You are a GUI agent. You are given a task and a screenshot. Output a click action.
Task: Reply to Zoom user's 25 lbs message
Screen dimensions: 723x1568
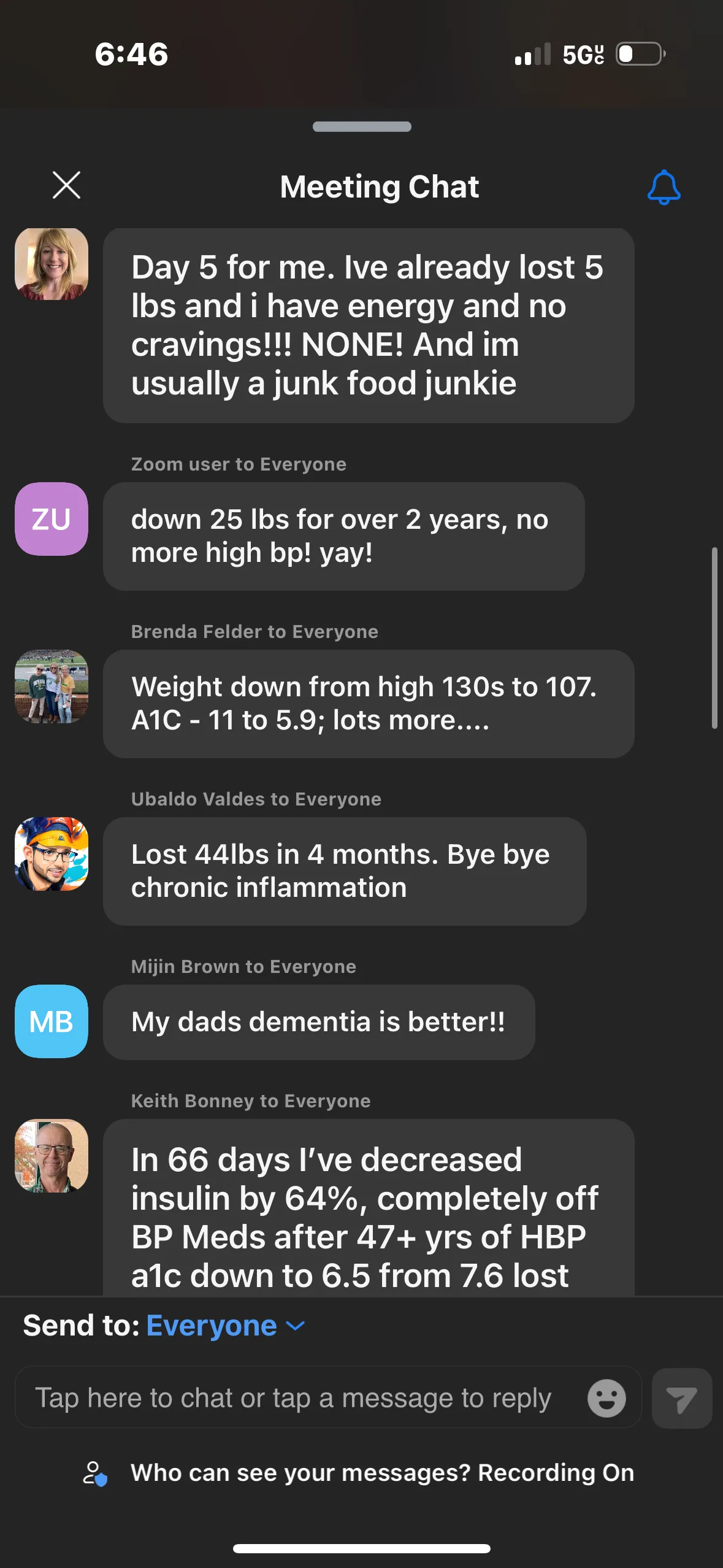343,536
